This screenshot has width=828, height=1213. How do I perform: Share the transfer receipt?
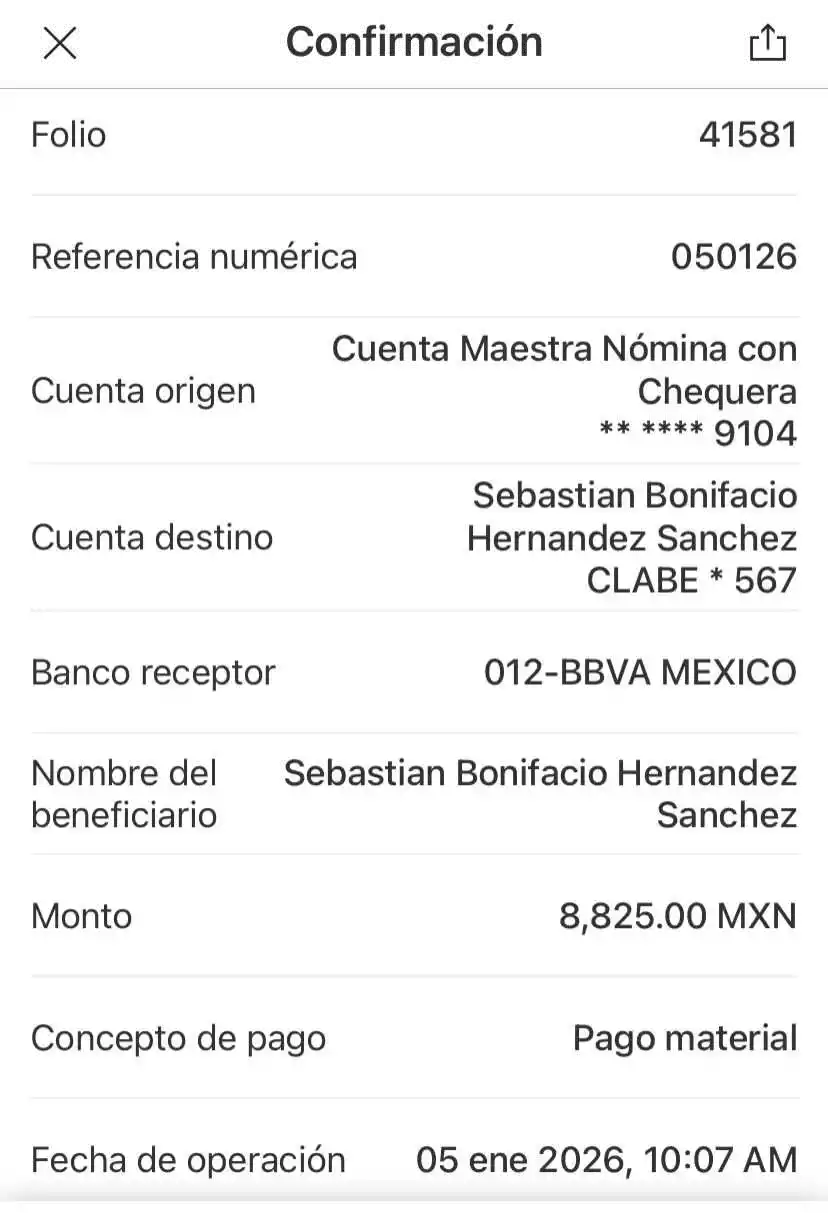767,42
